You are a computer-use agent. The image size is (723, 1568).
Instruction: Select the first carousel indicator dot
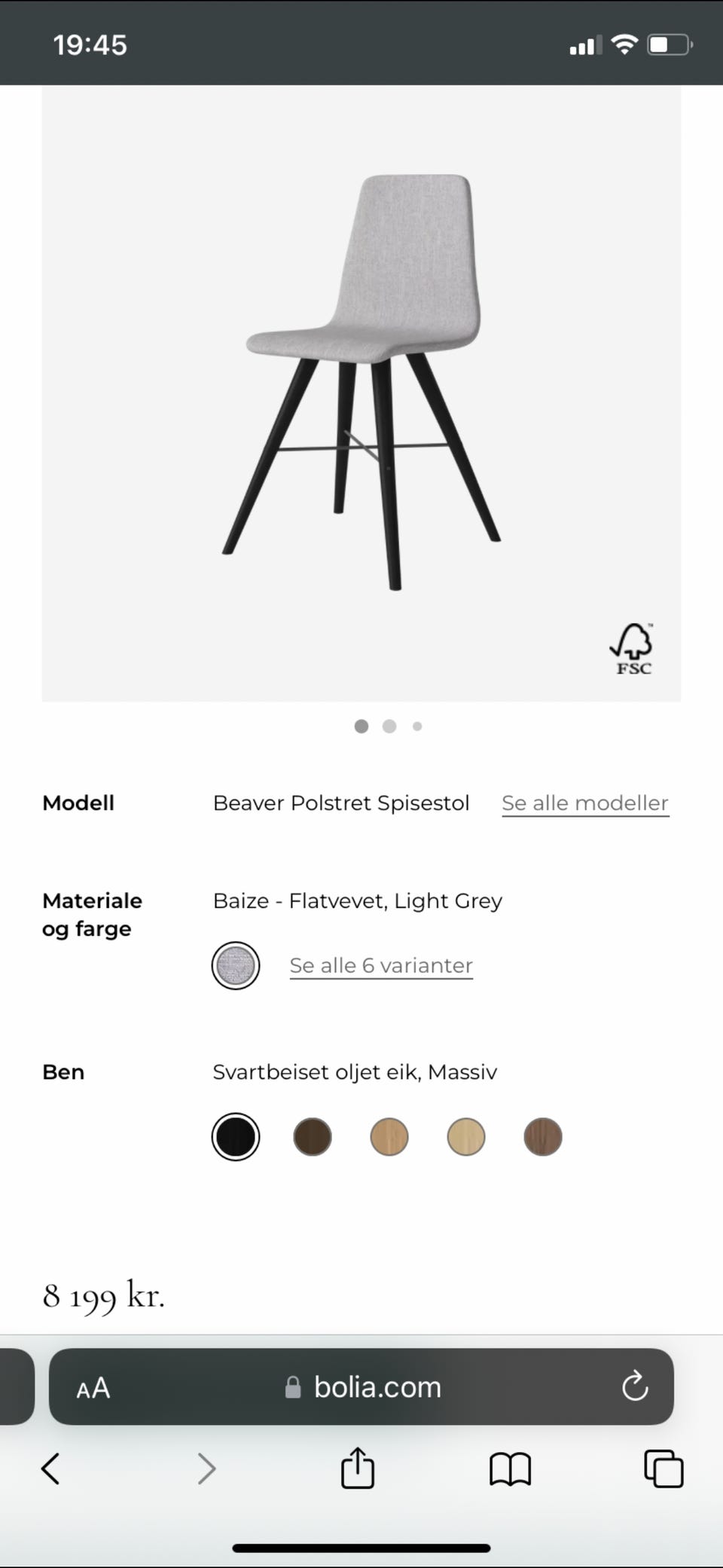pyautogui.click(x=361, y=726)
